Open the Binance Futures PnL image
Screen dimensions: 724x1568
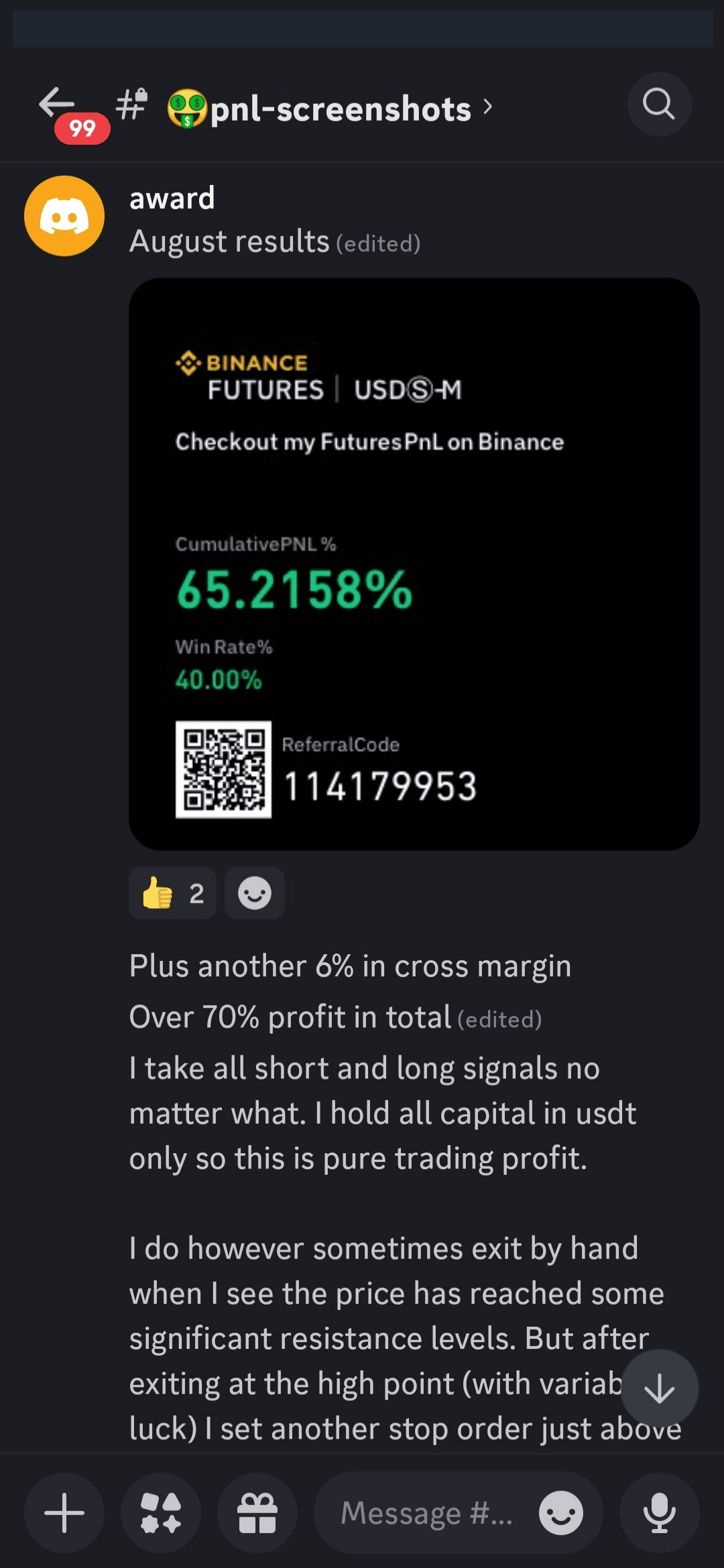(x=414, y=564)
